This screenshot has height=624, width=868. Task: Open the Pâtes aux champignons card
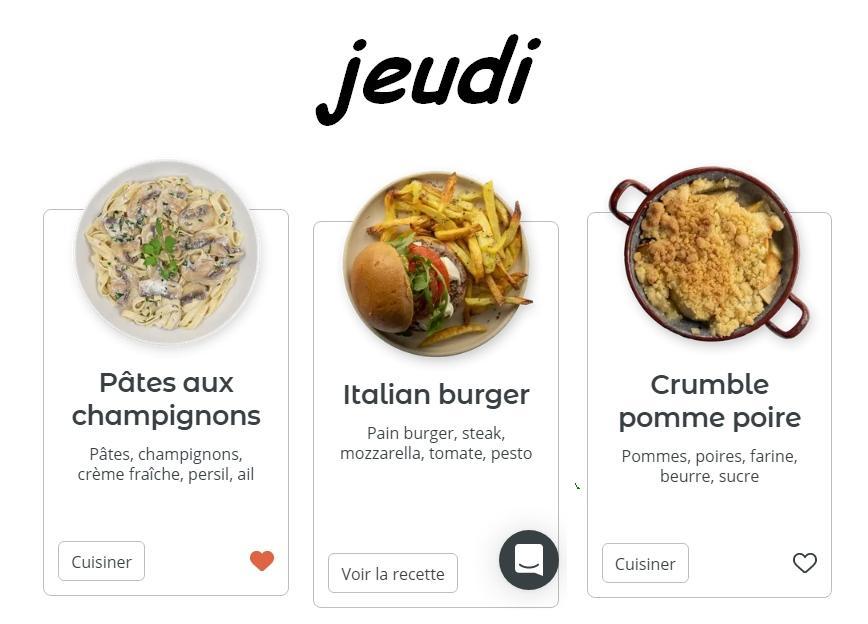(166, 398)
